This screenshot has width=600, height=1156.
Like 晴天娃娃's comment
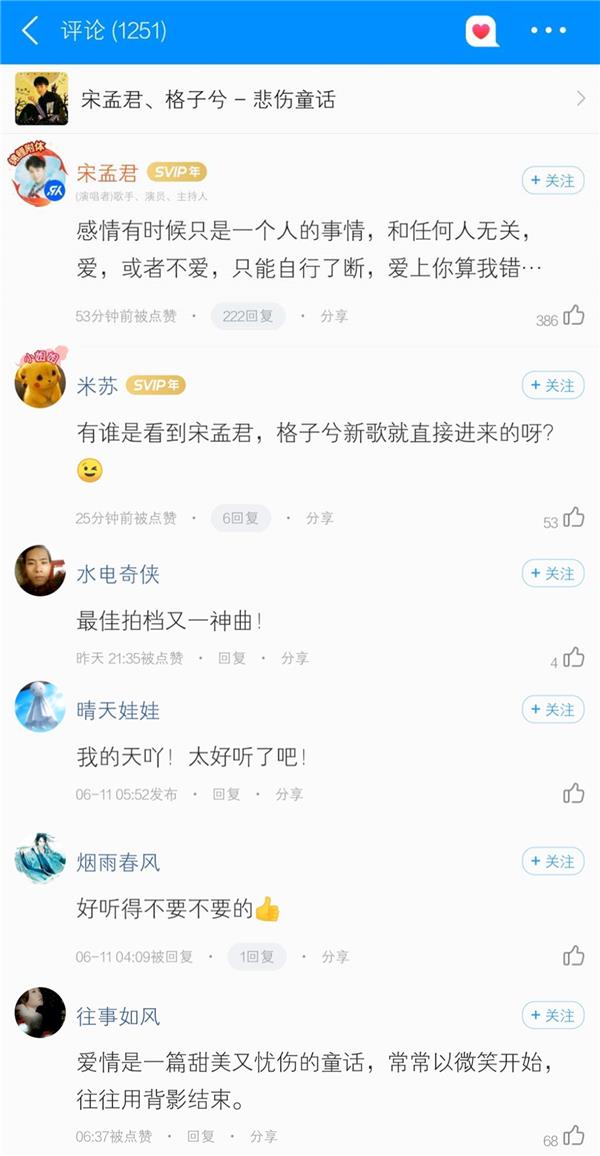(574, 794)
